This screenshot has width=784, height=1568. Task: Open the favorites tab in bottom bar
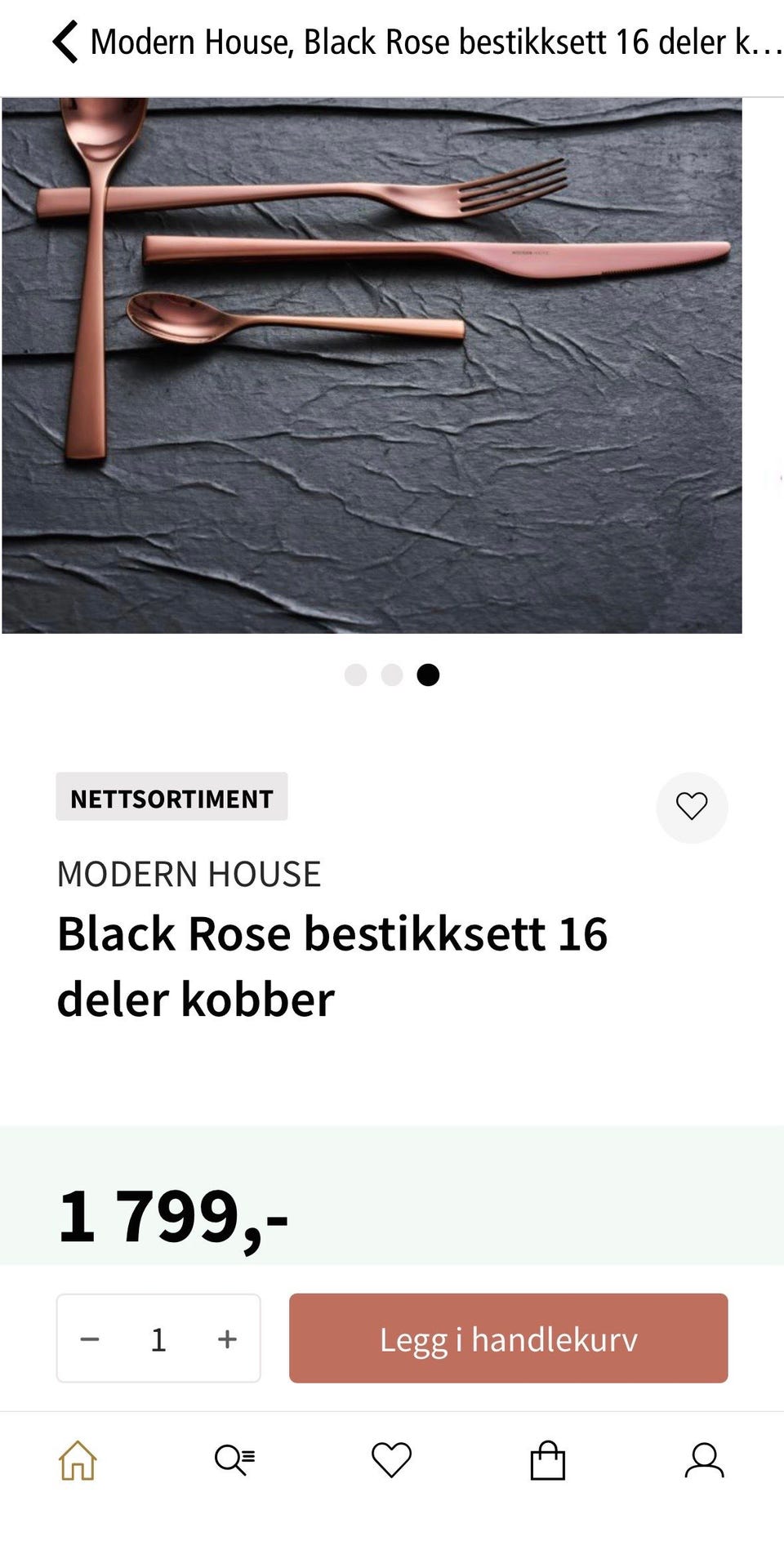(x=391, y=1459)
